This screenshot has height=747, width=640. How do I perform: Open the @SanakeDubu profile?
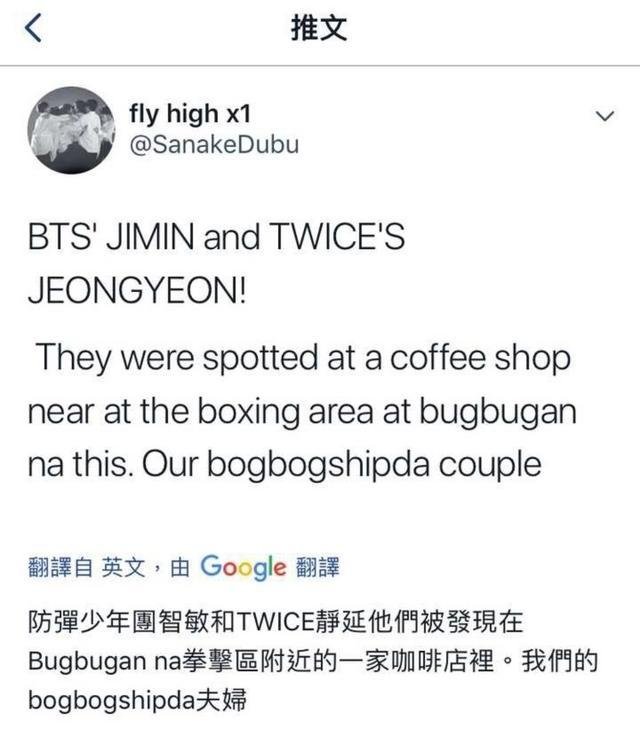pos(214,145)
